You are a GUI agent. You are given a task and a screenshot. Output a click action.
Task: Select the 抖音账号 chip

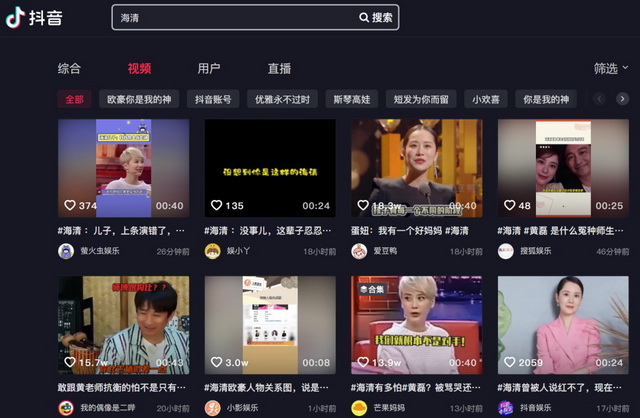point(213,99)
